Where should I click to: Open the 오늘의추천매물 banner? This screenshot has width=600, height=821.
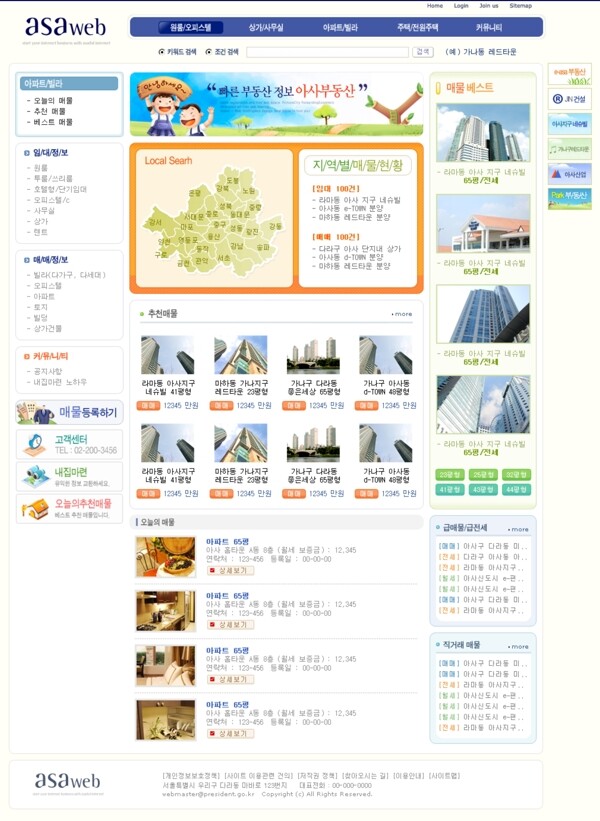coord(69,508)
